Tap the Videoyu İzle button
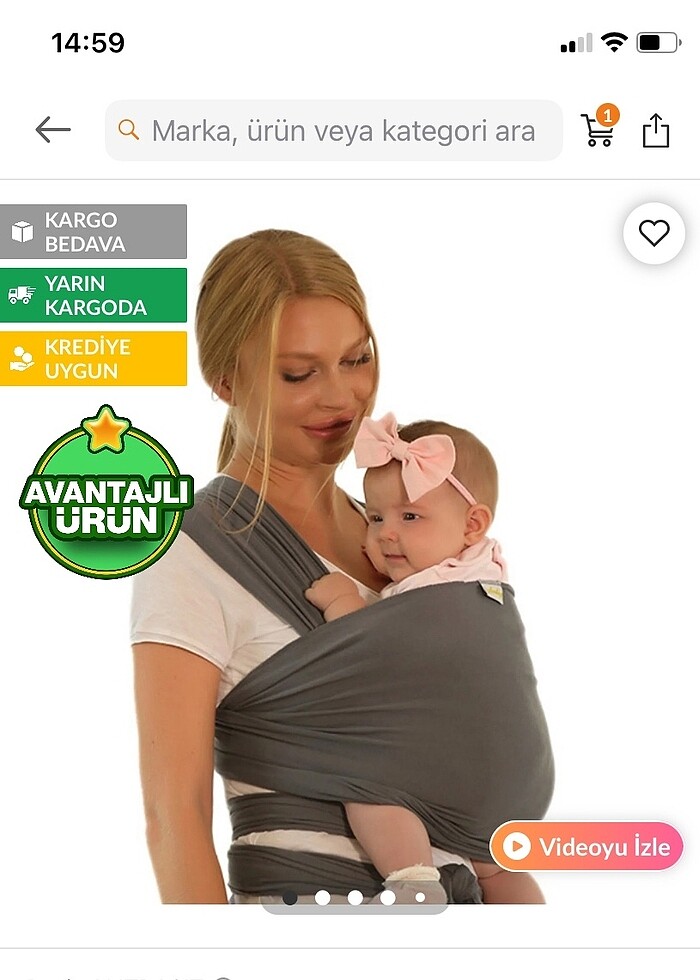 tap(586, 847)
